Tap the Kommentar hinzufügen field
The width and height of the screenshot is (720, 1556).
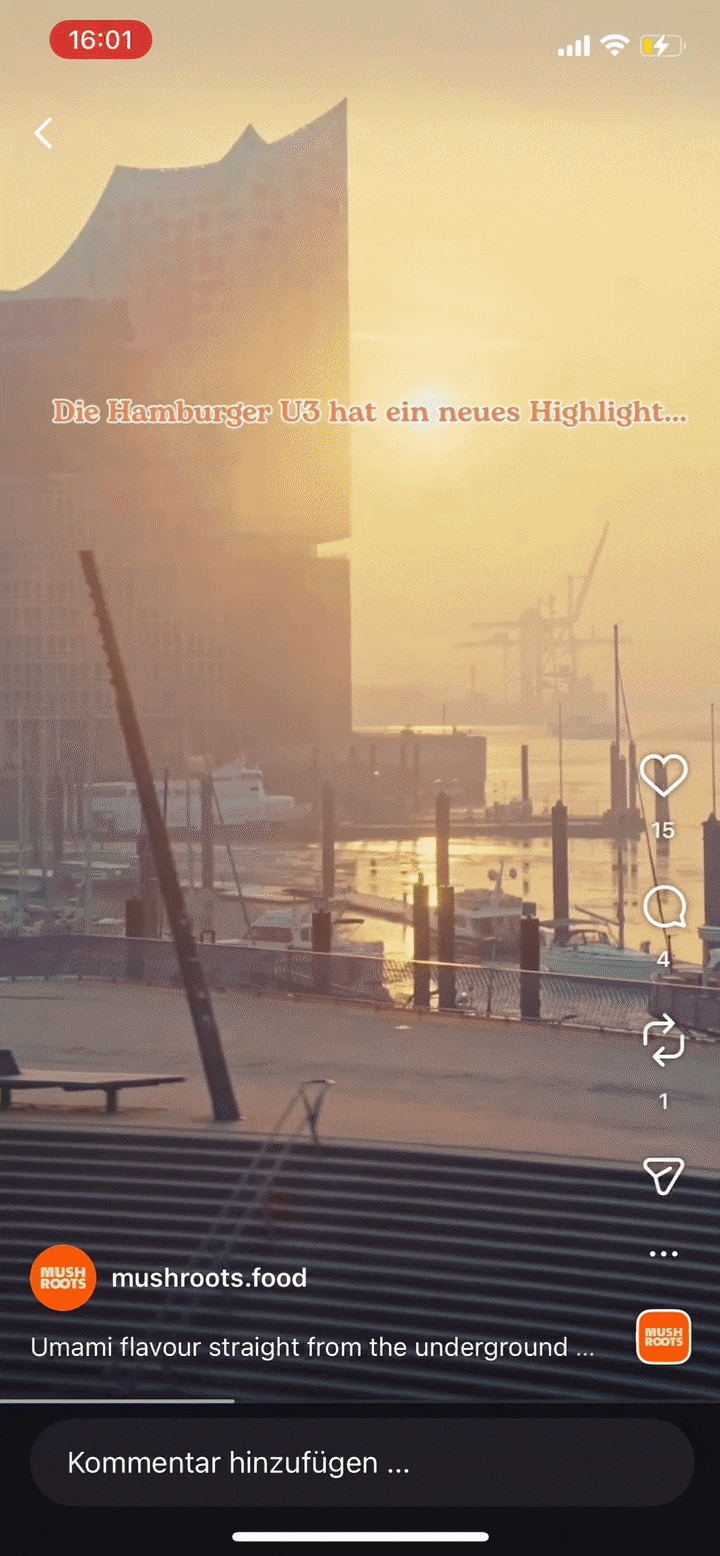tap(361, 1463)
